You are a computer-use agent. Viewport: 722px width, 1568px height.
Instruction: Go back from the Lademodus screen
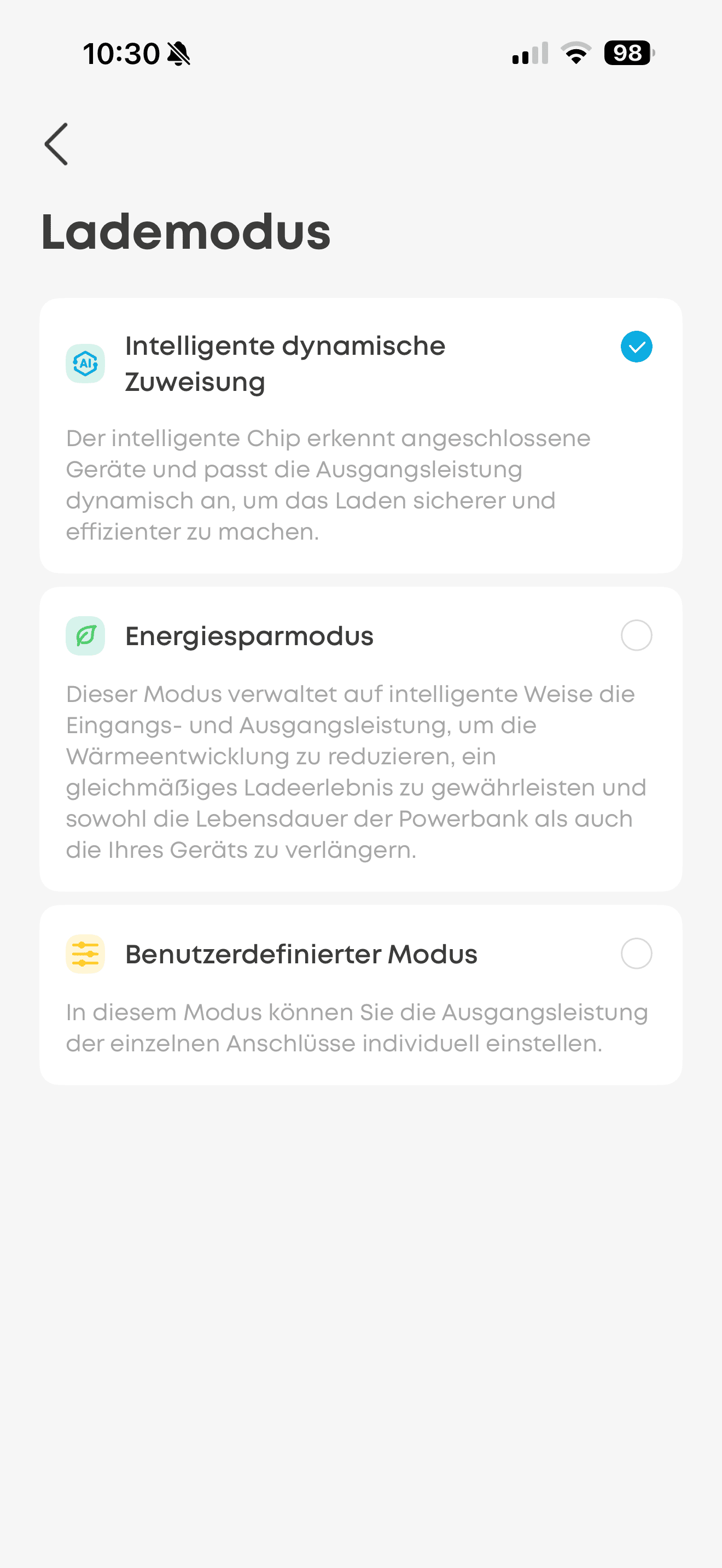click(57, 144)
